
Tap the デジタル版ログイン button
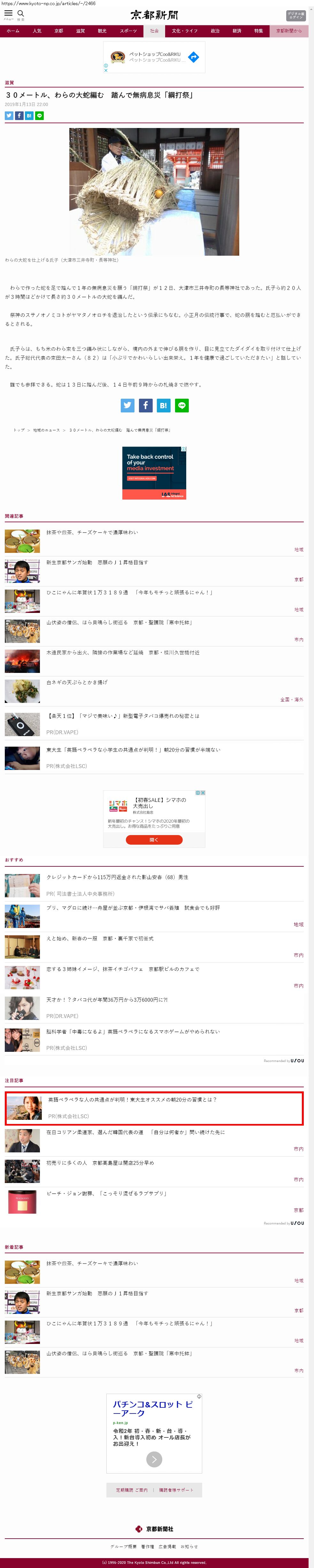tap(296, 16)
